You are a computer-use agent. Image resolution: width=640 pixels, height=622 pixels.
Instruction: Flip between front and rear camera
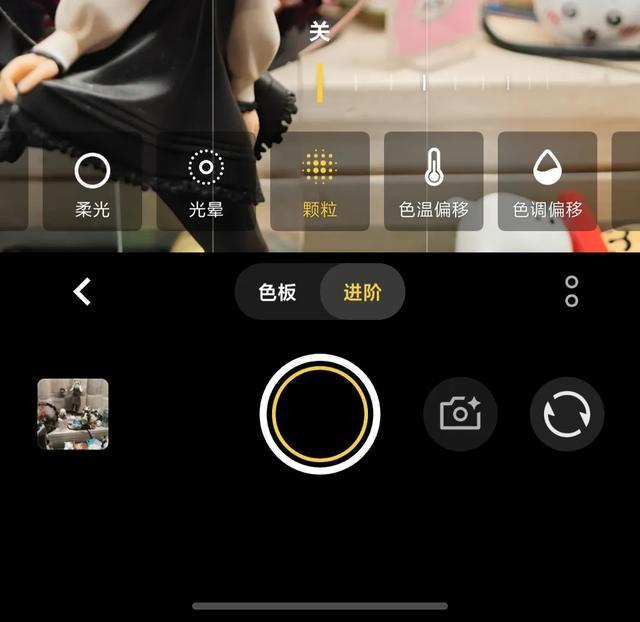[567, 413]
